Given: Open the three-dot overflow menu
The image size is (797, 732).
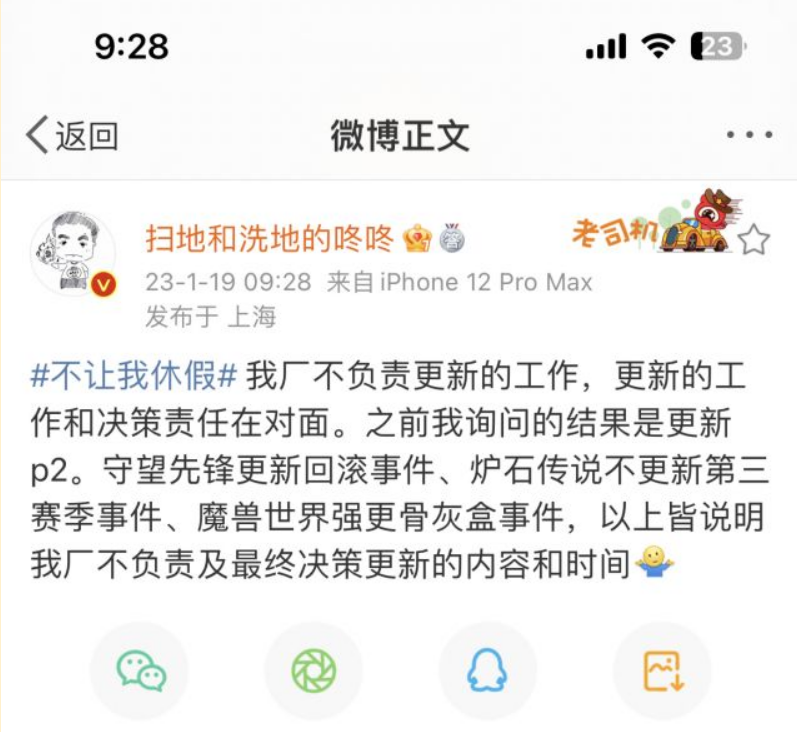Looking at the screenshot, I should pos(748,135).
